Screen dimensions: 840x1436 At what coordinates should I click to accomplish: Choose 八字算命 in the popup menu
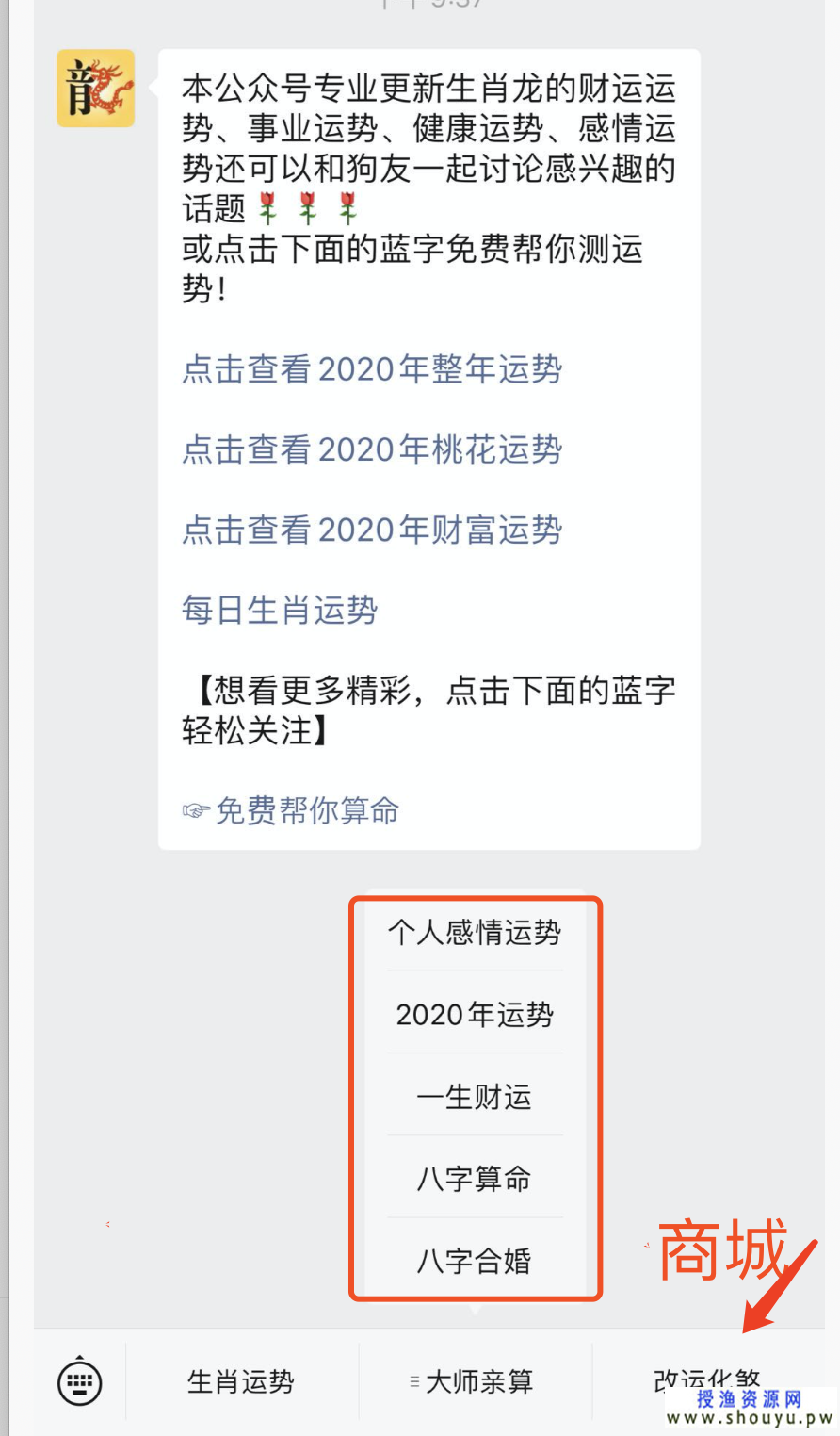click(x=475, y=1179)
